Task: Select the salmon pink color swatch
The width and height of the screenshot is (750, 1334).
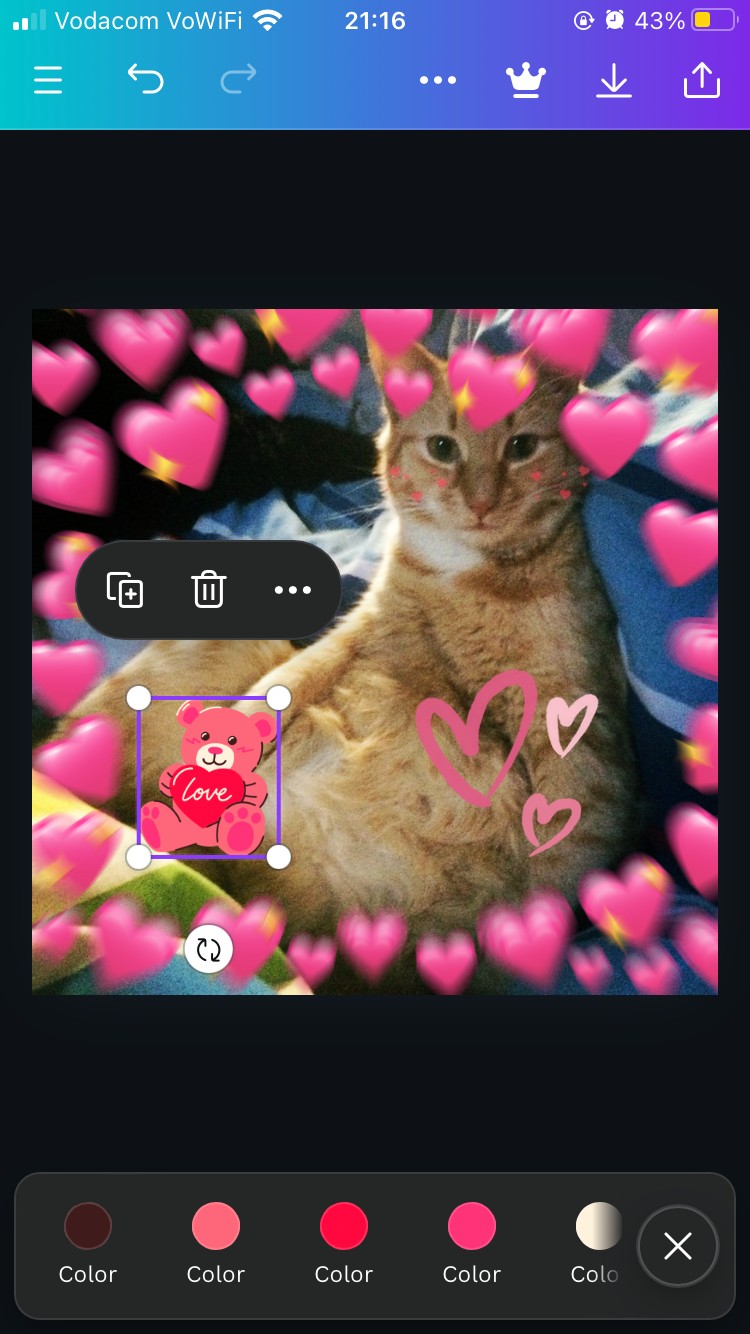Action: 216,1226
